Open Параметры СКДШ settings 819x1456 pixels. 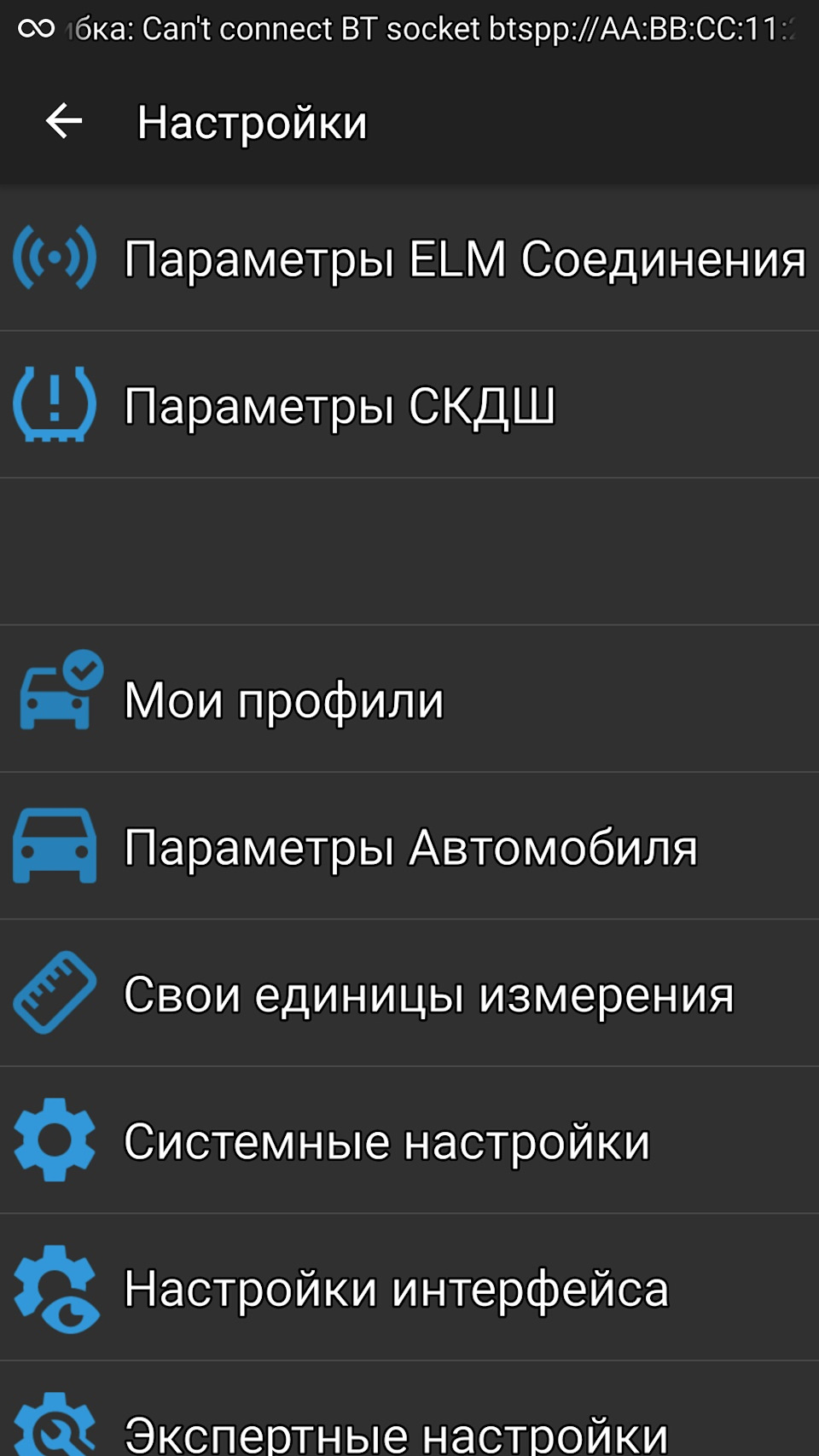409,405
